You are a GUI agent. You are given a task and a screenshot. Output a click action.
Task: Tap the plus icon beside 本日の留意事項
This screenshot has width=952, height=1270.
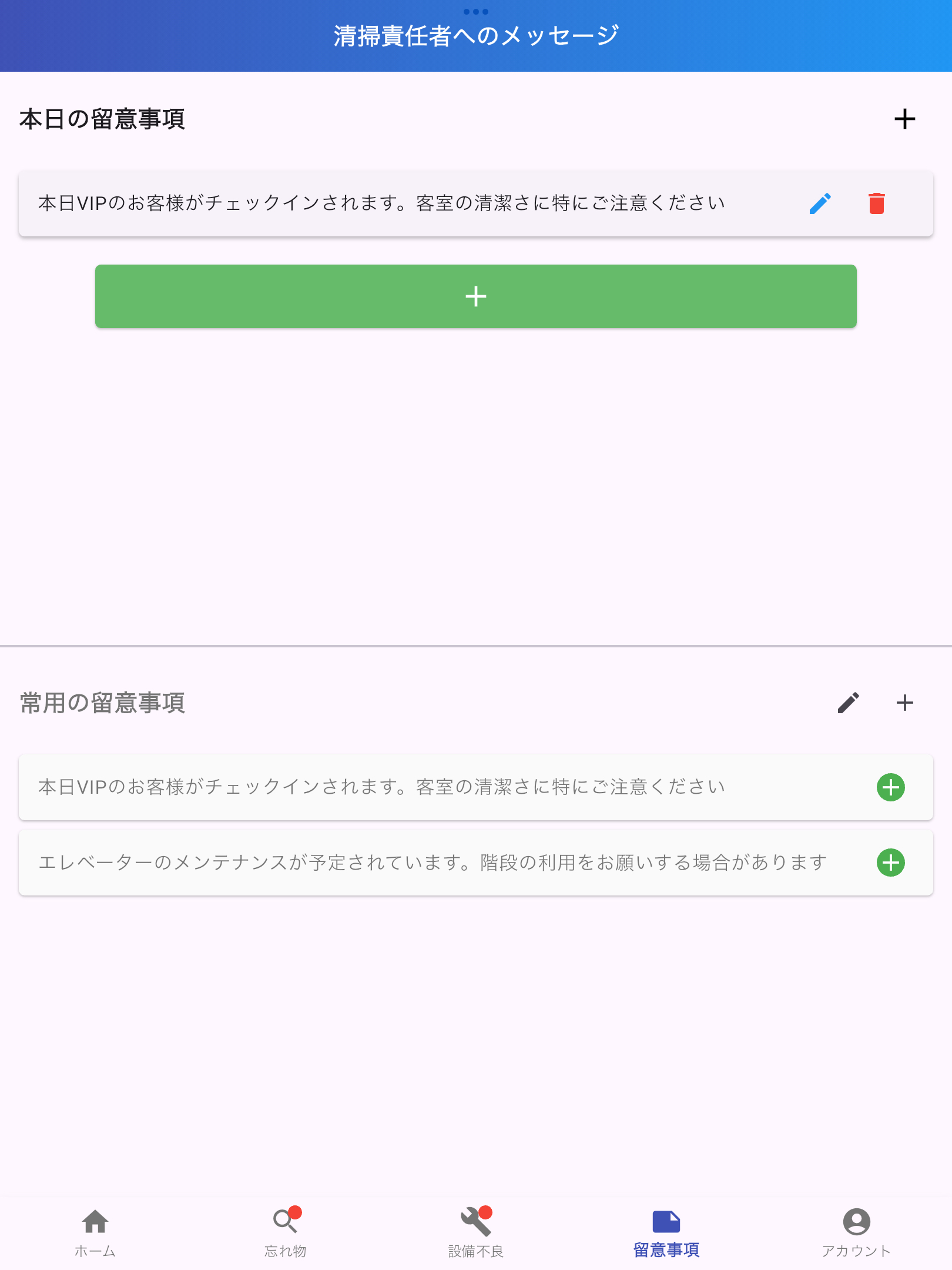tap(904, 119)
